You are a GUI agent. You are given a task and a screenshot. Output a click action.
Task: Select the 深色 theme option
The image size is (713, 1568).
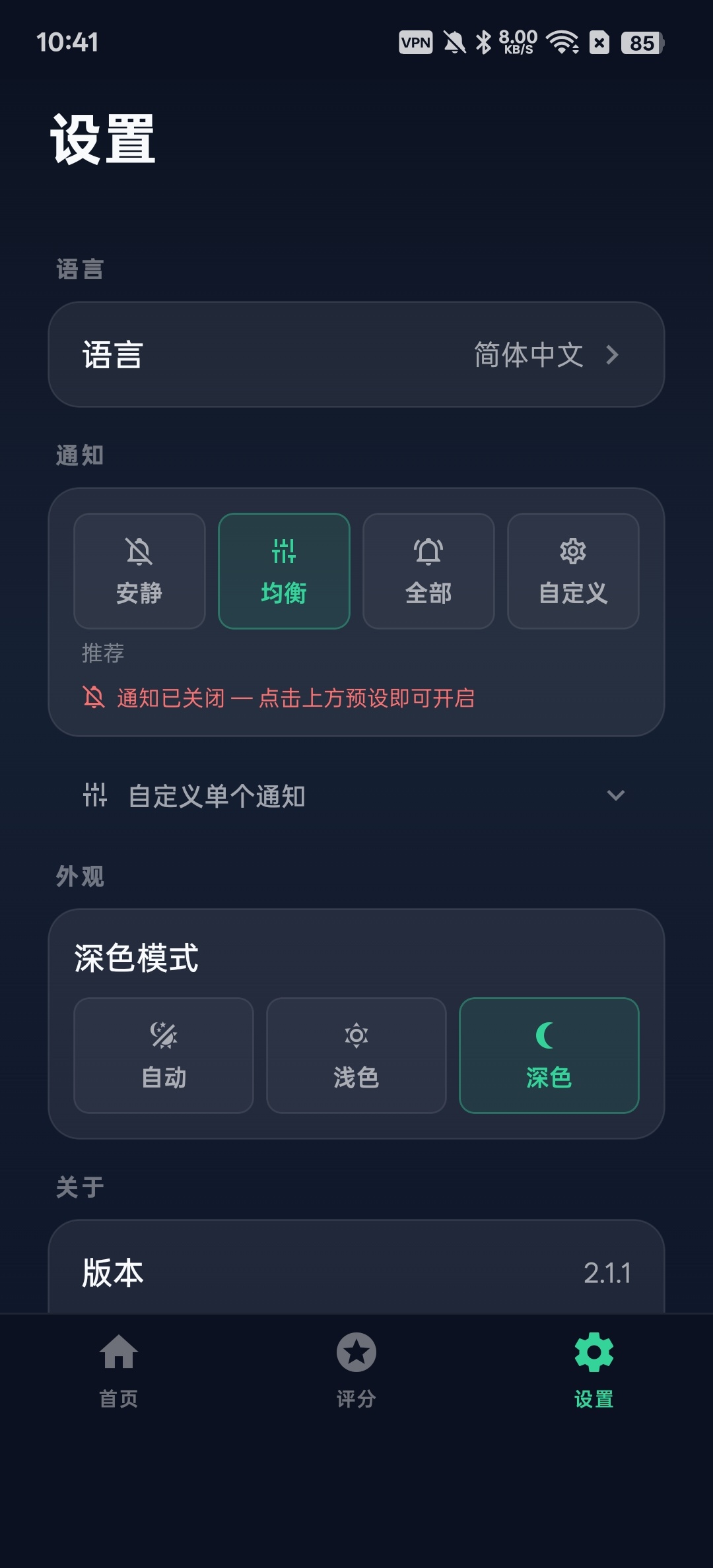(549, 1055)
